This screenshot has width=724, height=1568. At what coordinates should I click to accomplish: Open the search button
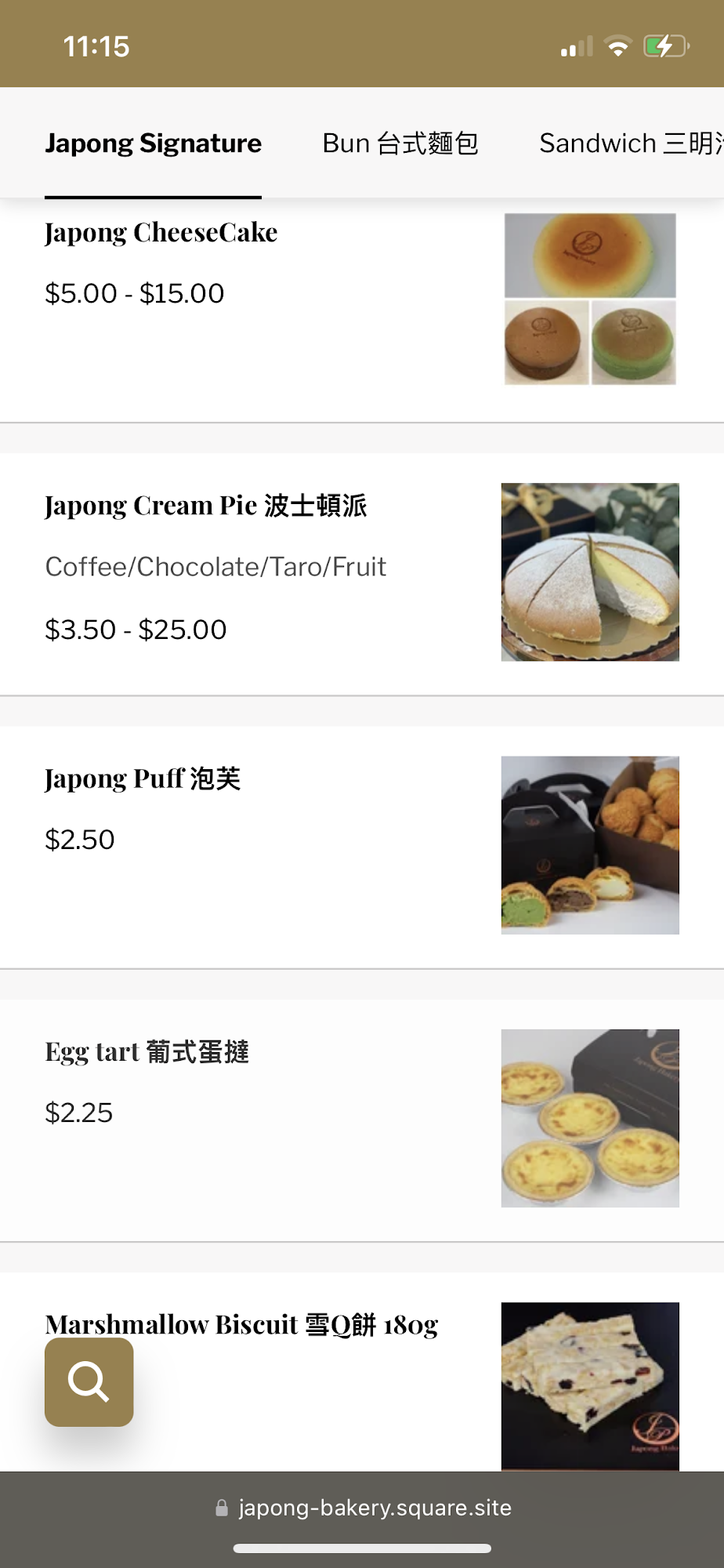coord(89,1381)
